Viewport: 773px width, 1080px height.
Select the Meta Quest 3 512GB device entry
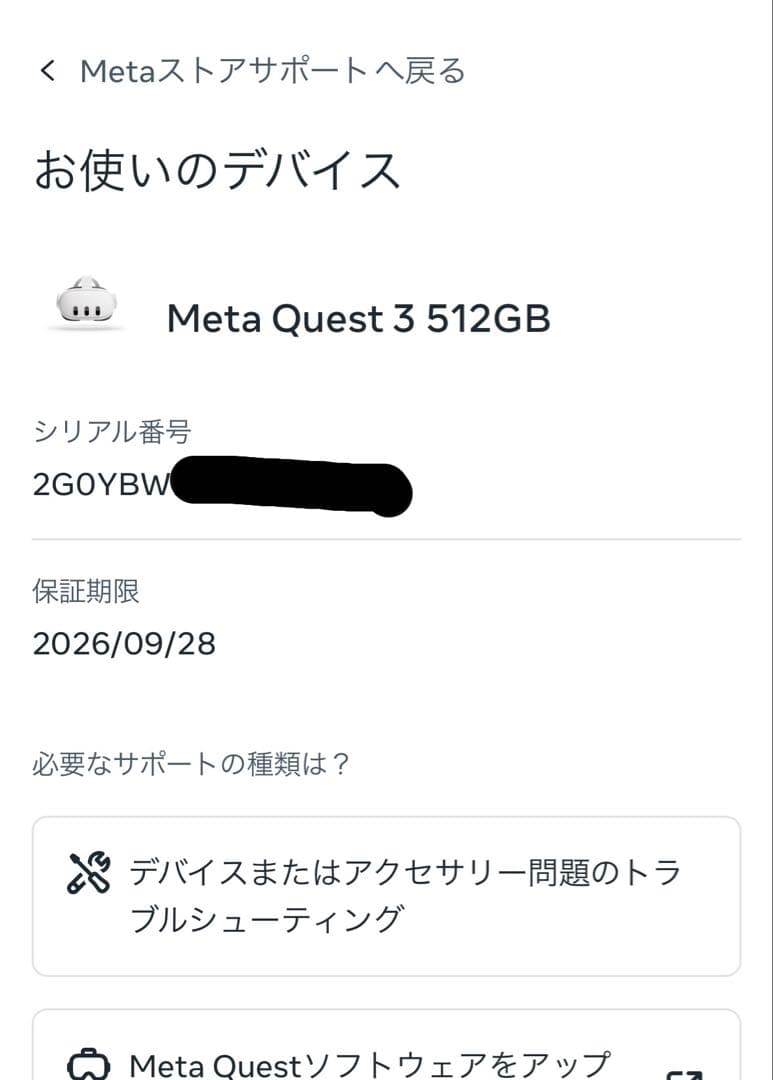tap(360, 318)
